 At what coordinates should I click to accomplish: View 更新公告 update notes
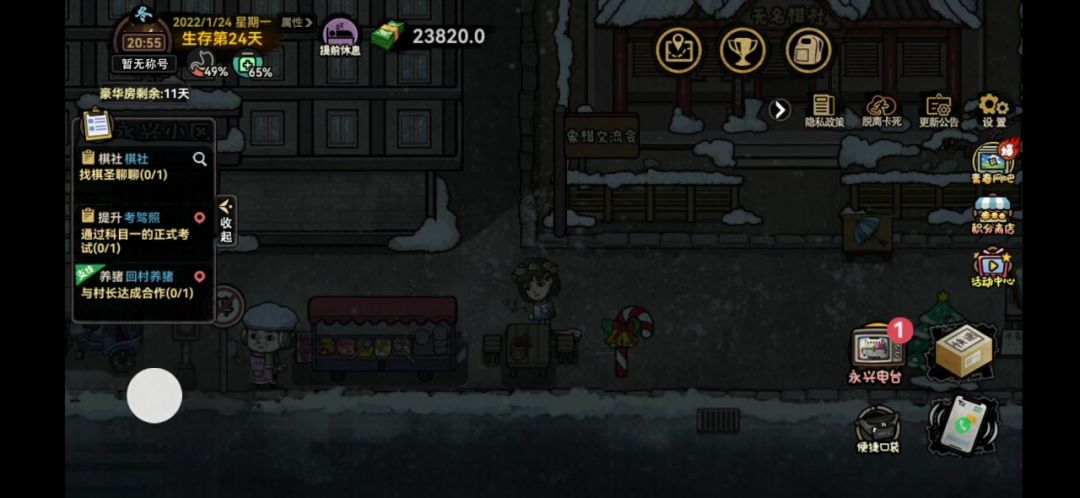pyautogui.click(x=938, y=111)
